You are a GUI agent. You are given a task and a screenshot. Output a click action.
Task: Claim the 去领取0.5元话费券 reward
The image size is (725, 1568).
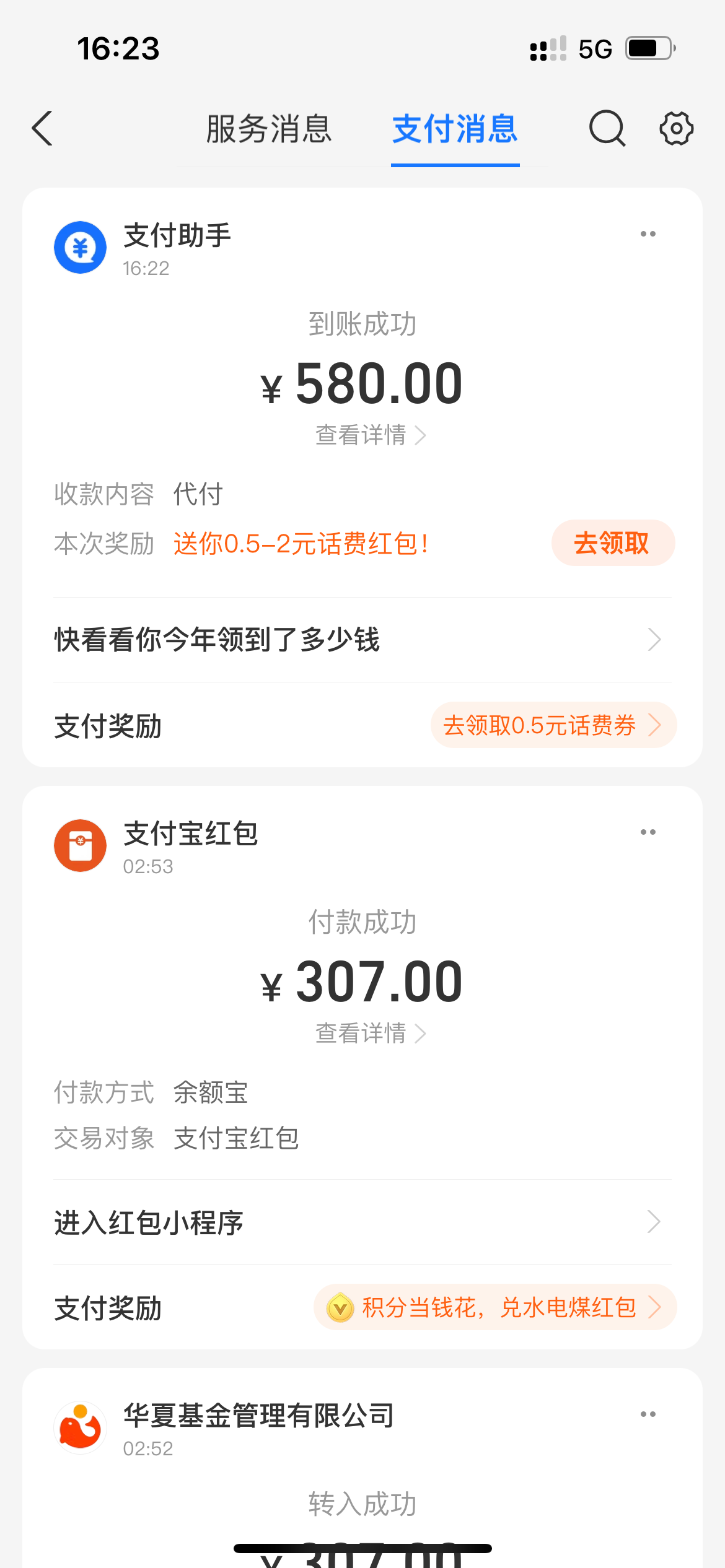(553, 725)
